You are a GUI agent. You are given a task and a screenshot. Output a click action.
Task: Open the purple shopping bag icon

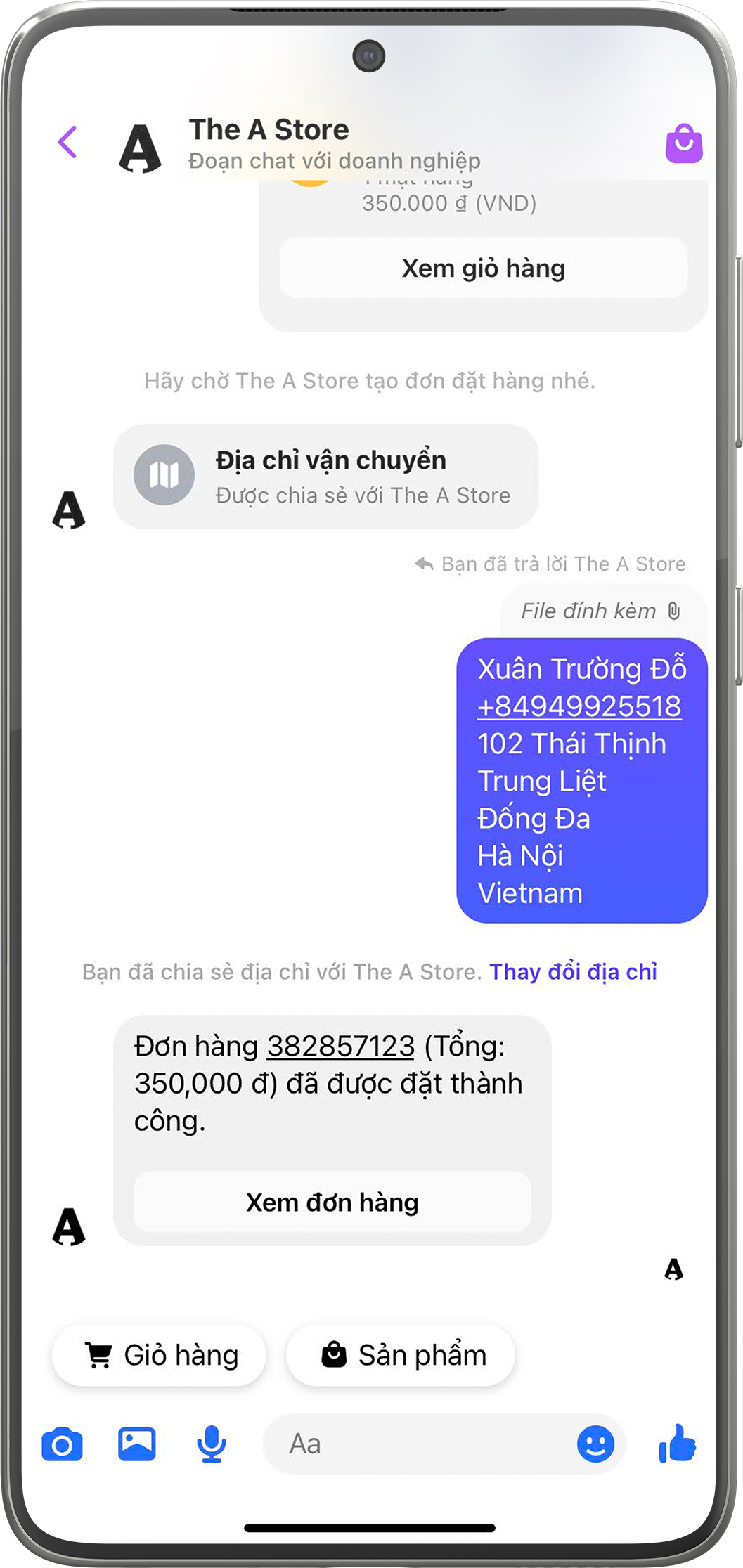tap(683, 143)
